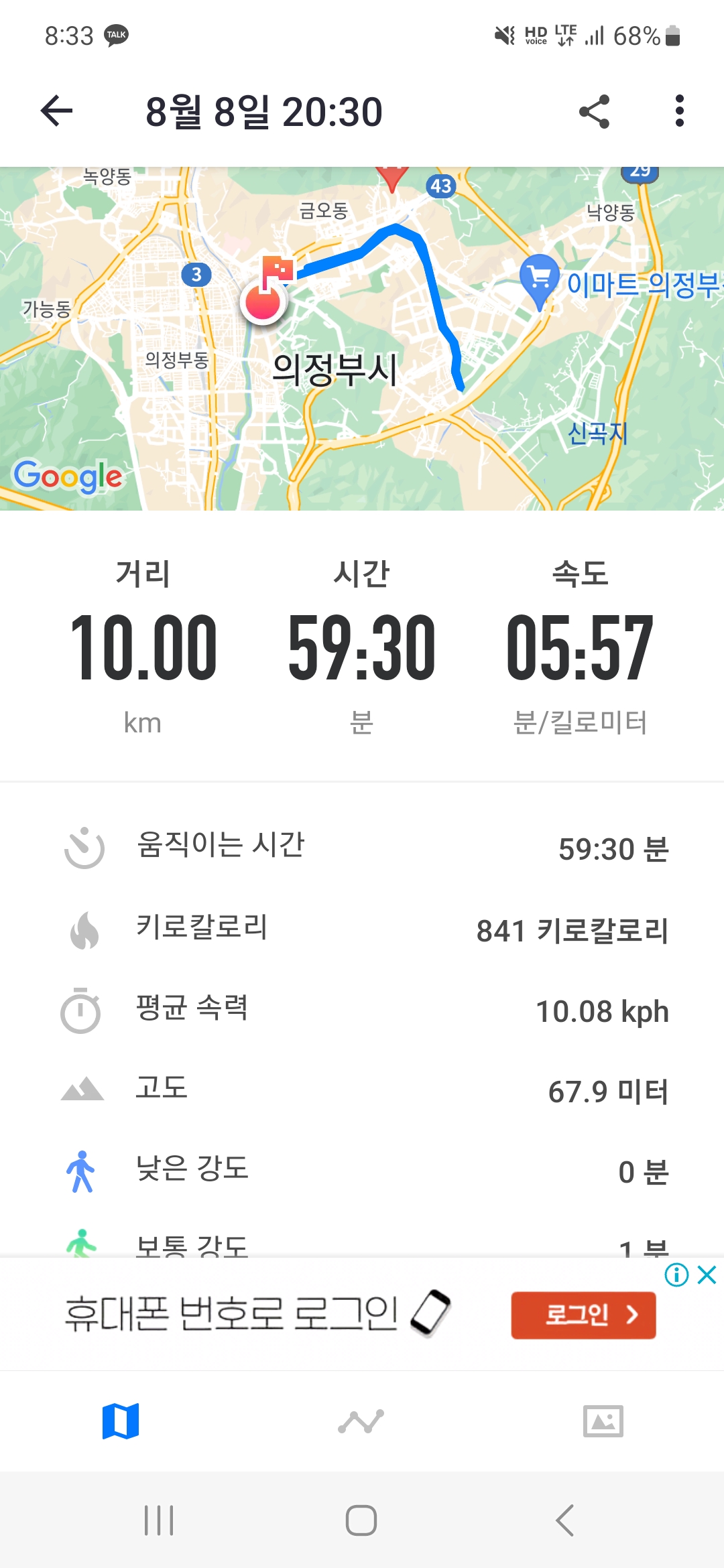
Task: Close the login ad banner
Action: pos(707,1275)
